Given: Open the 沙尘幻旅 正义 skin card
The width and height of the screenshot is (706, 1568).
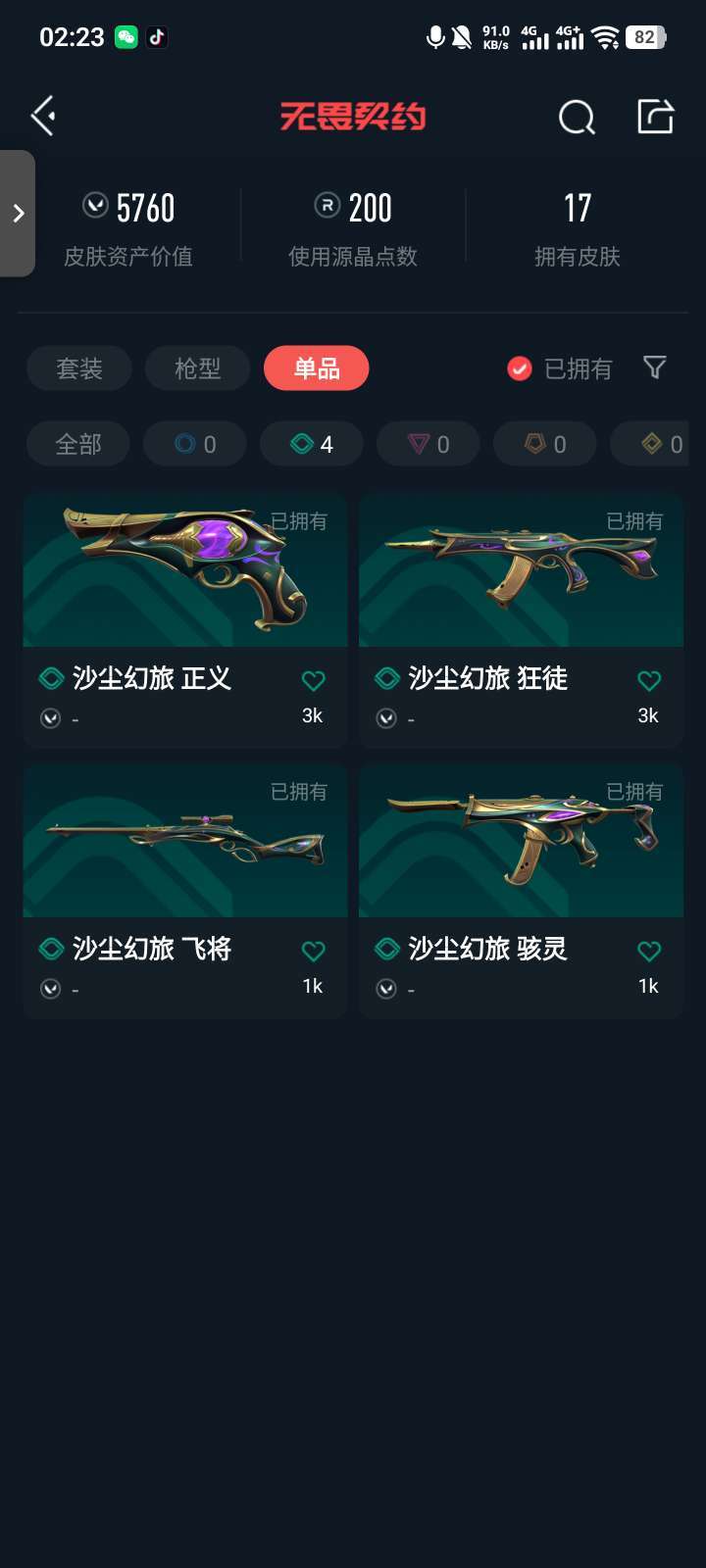Looking at the screenshot, I should (185, 621).
